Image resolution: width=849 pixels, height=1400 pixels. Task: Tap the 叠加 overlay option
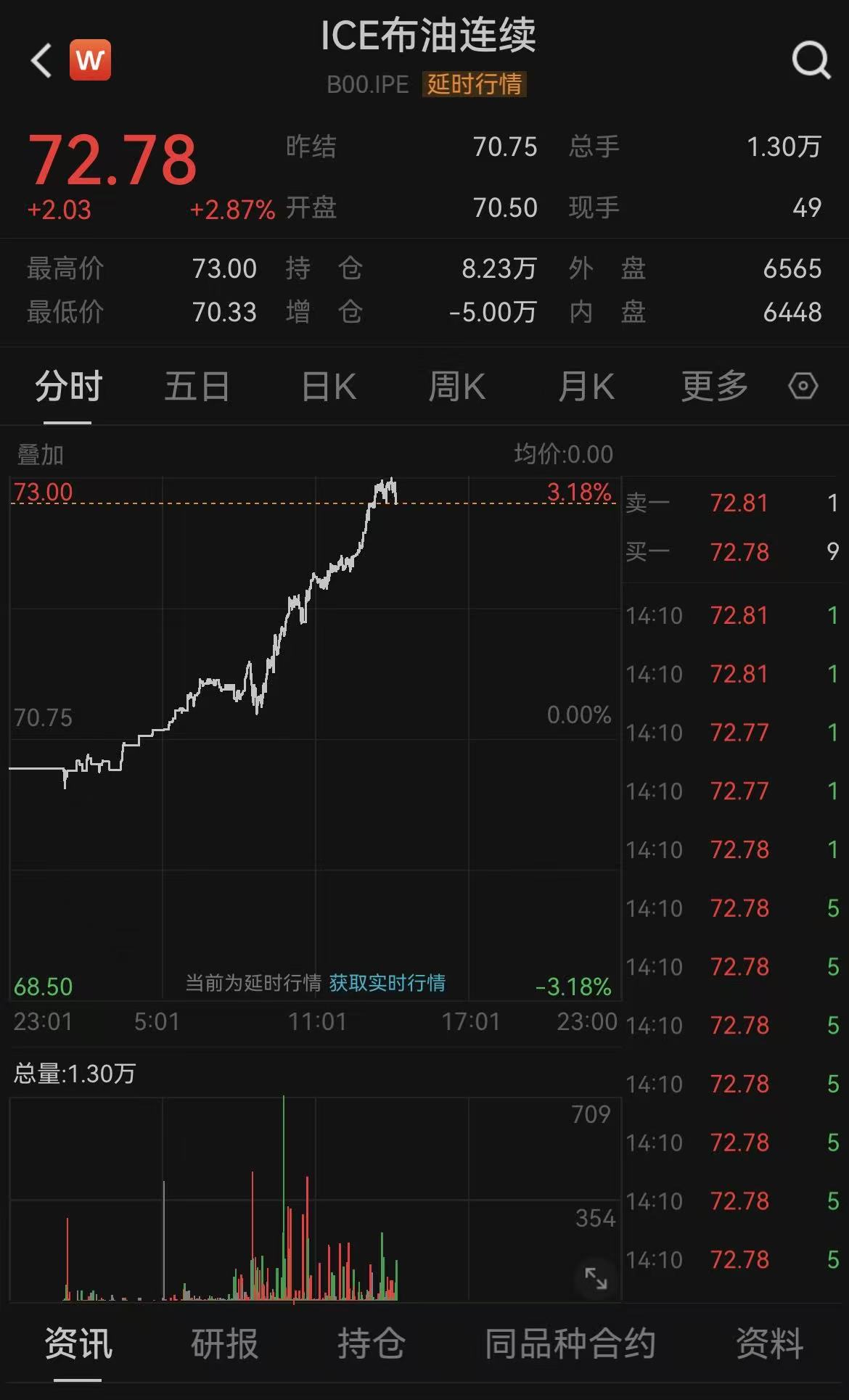41,455
